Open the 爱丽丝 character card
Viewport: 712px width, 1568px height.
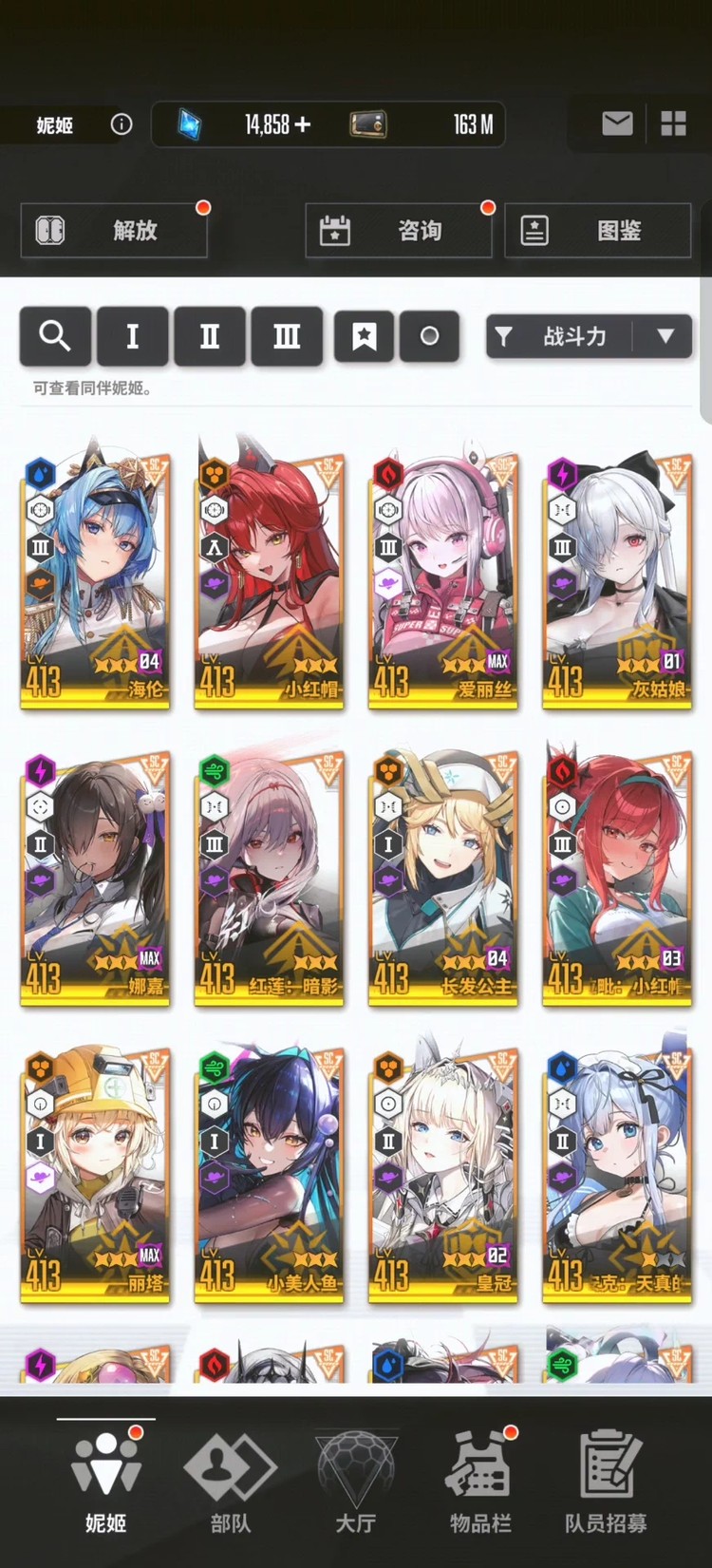[443, 579]
